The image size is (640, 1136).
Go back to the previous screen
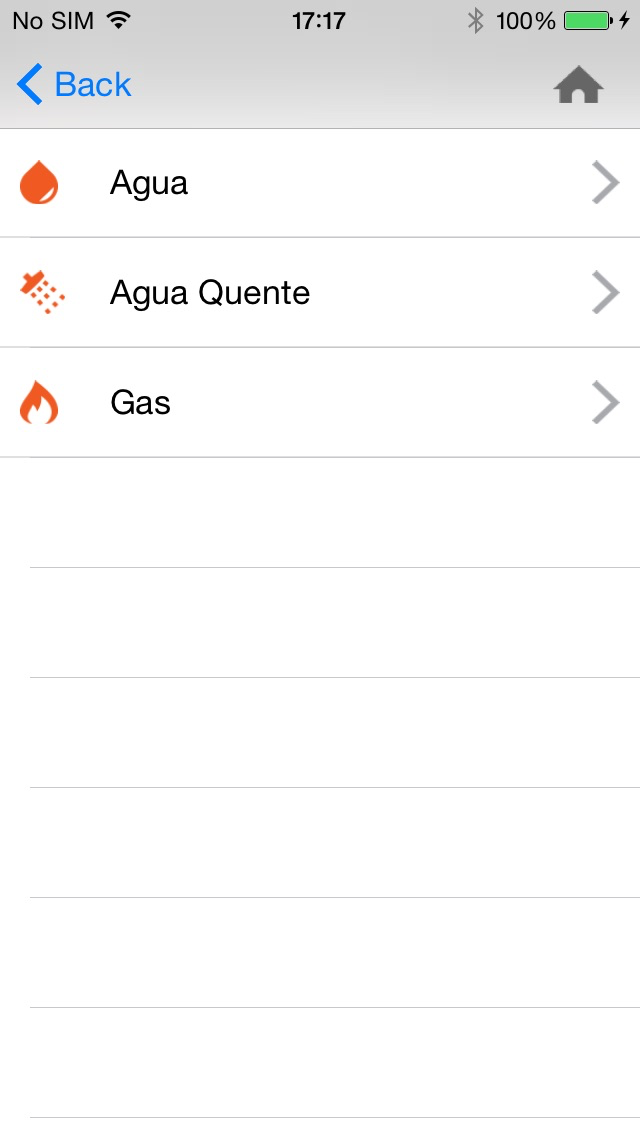click(75, 85)
